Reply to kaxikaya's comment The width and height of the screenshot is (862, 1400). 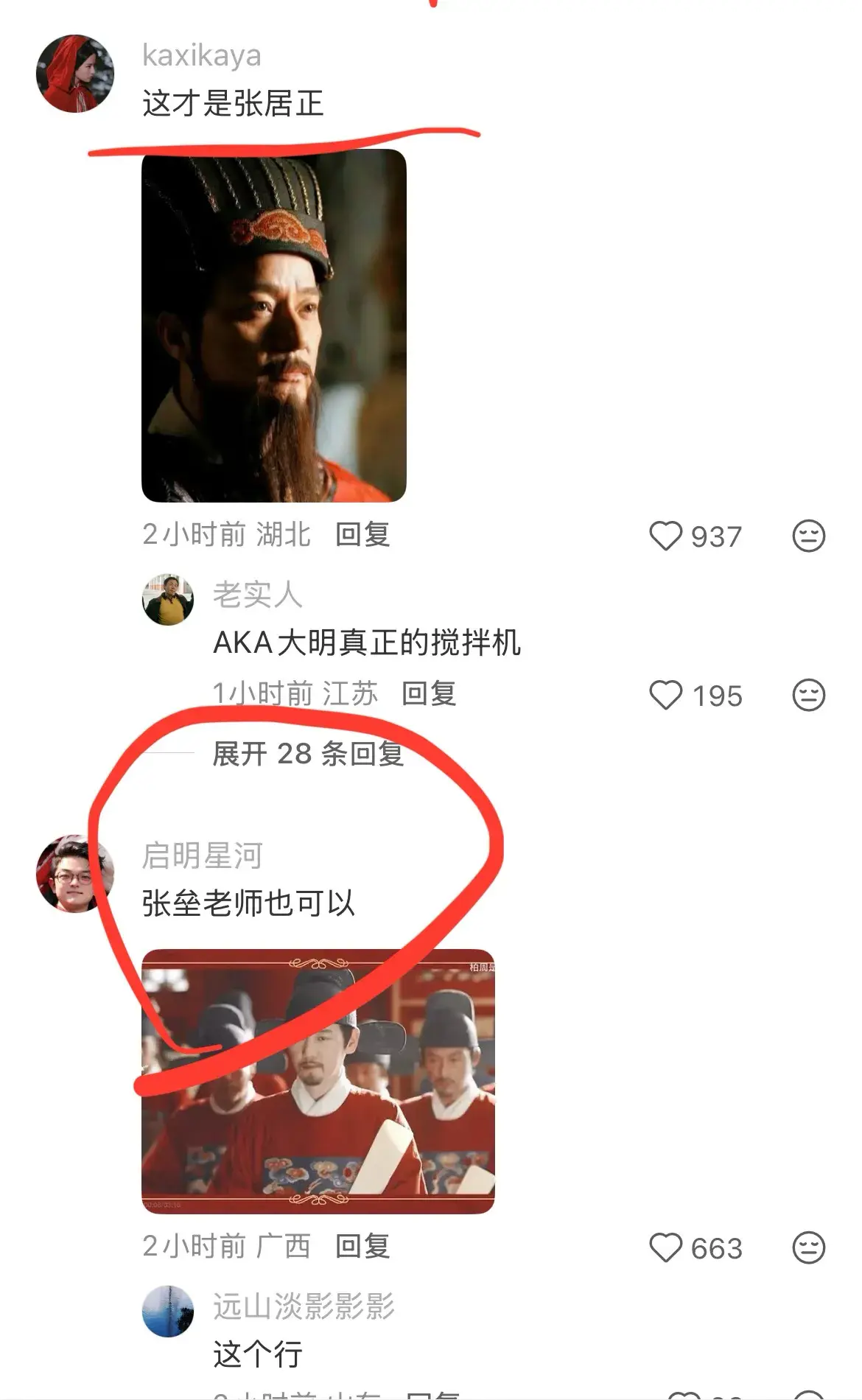(x=362, y=534)
